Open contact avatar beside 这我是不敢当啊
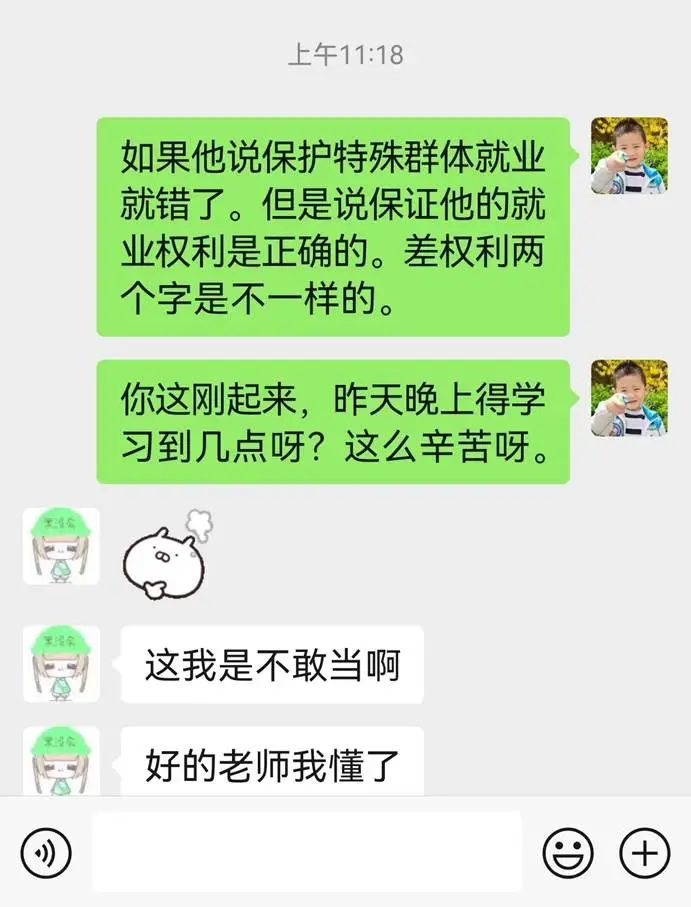Screen dimensions: 691x907 pos(61,664)
